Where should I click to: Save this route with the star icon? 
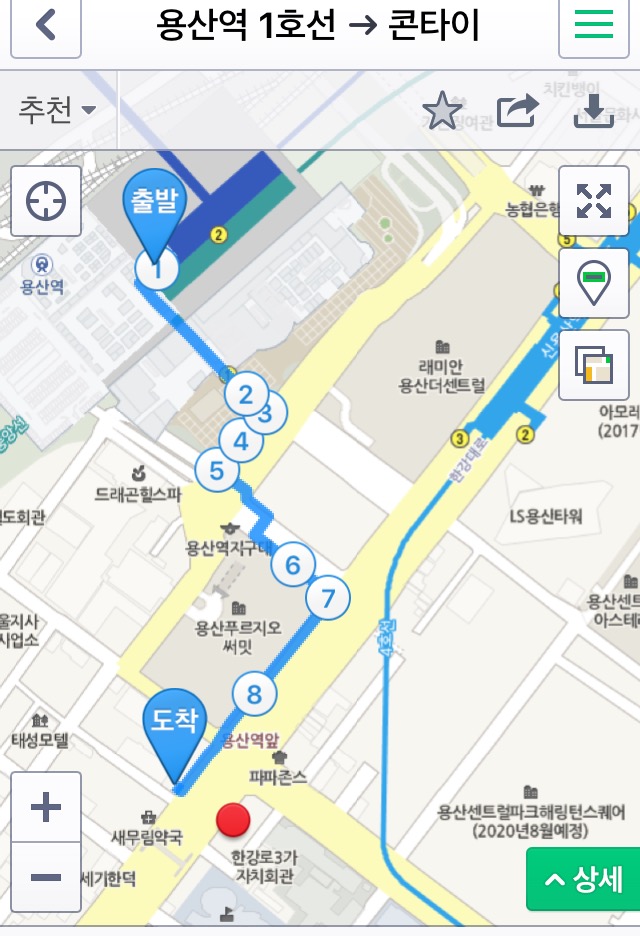441,111
